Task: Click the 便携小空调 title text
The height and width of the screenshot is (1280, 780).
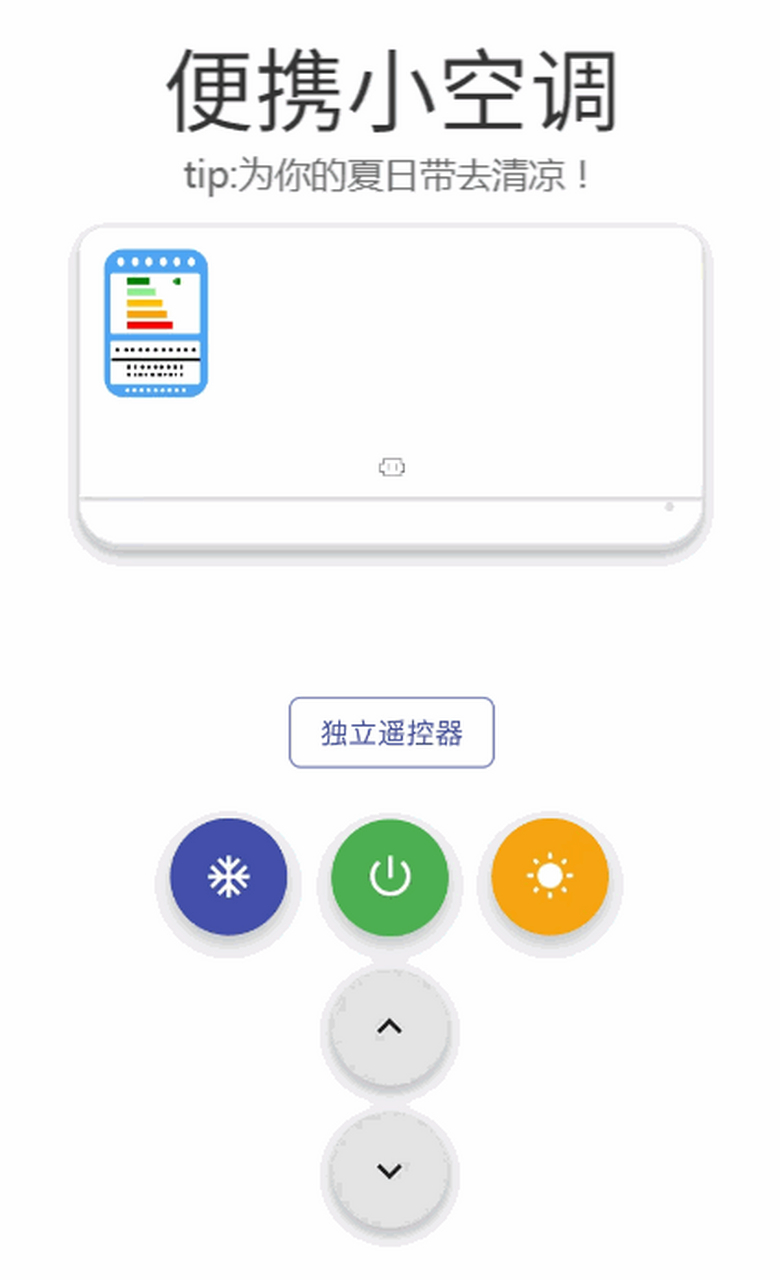Action: pyautogui.click(x=390, y=88)
